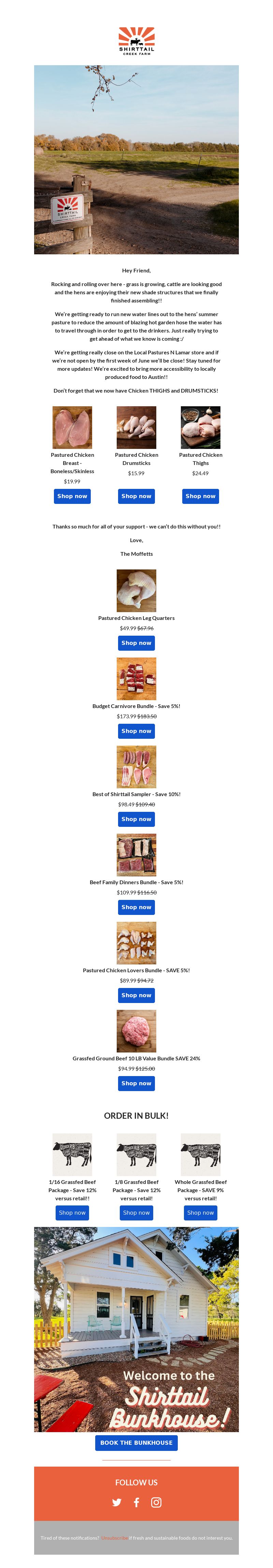Shop now for Pastured Chicken Lovers Bundle
Image resolution: width=273 pixels, height=1568 pixels.
tap(136, 995)
